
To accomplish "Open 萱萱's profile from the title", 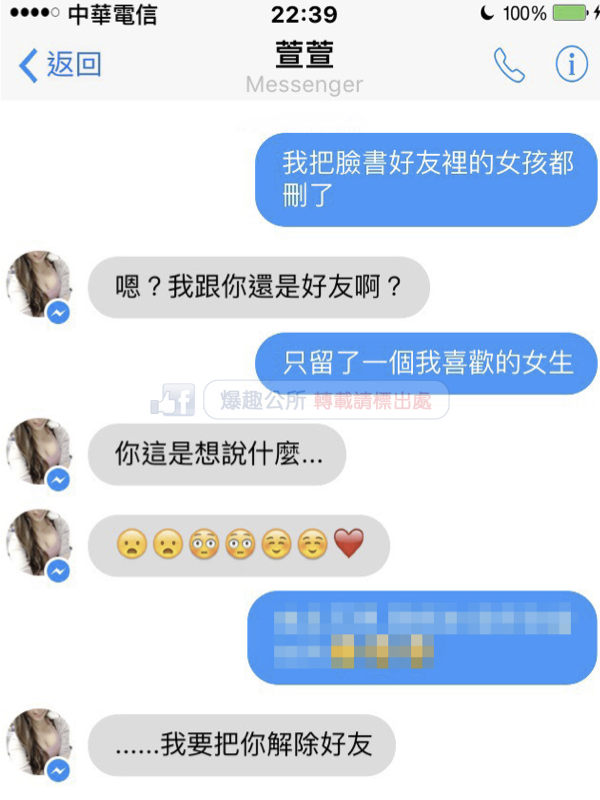I will [303, 55].
